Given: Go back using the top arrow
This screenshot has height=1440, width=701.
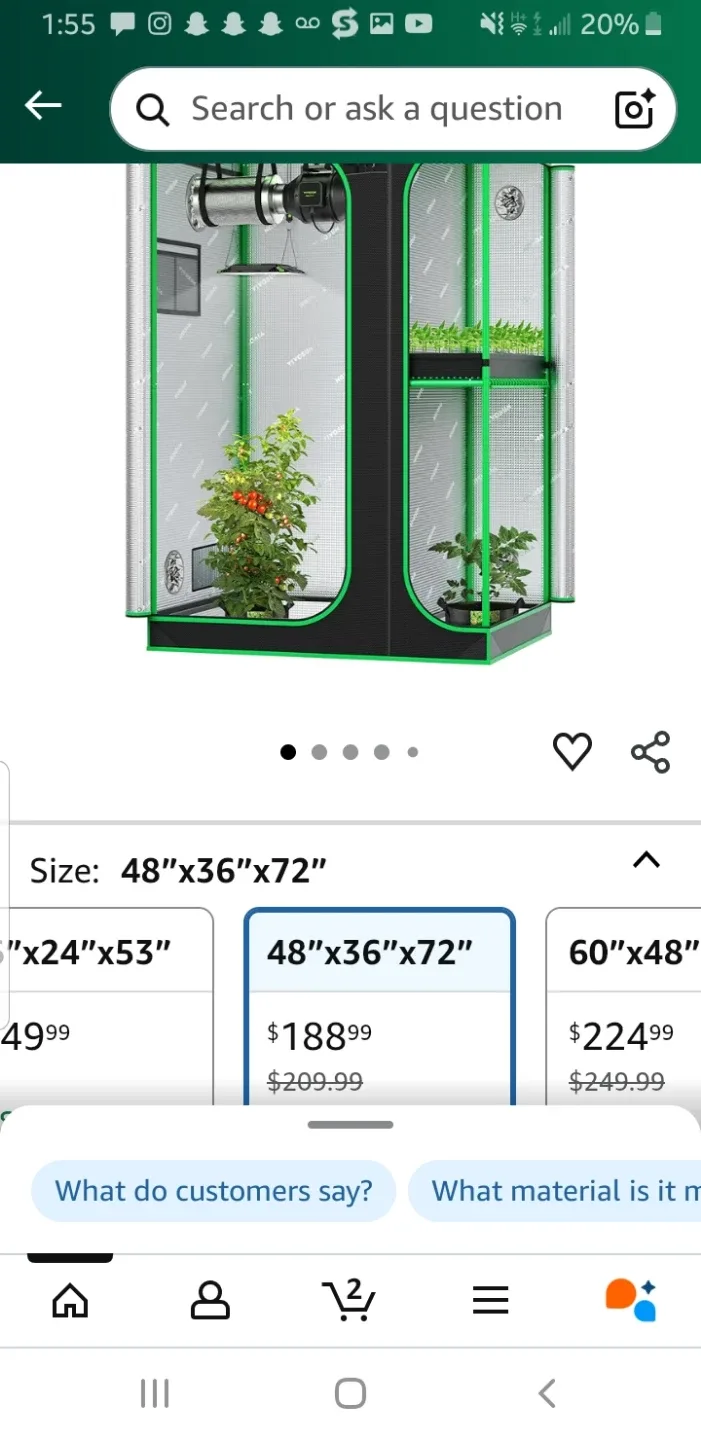Looking at the screenshot, I should [x=43, y=105].
